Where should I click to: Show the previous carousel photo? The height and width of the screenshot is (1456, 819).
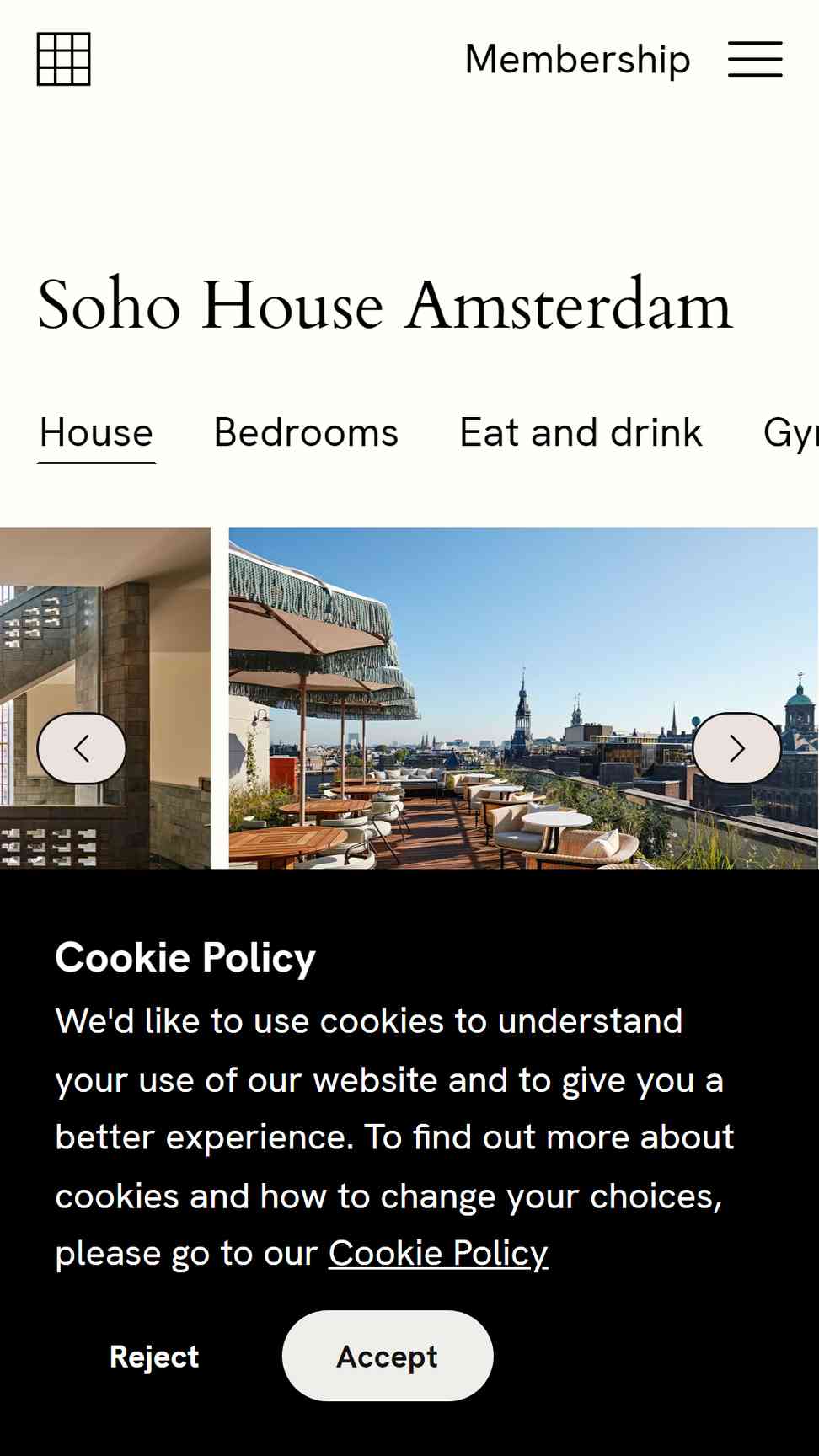[x=82, y=748]
